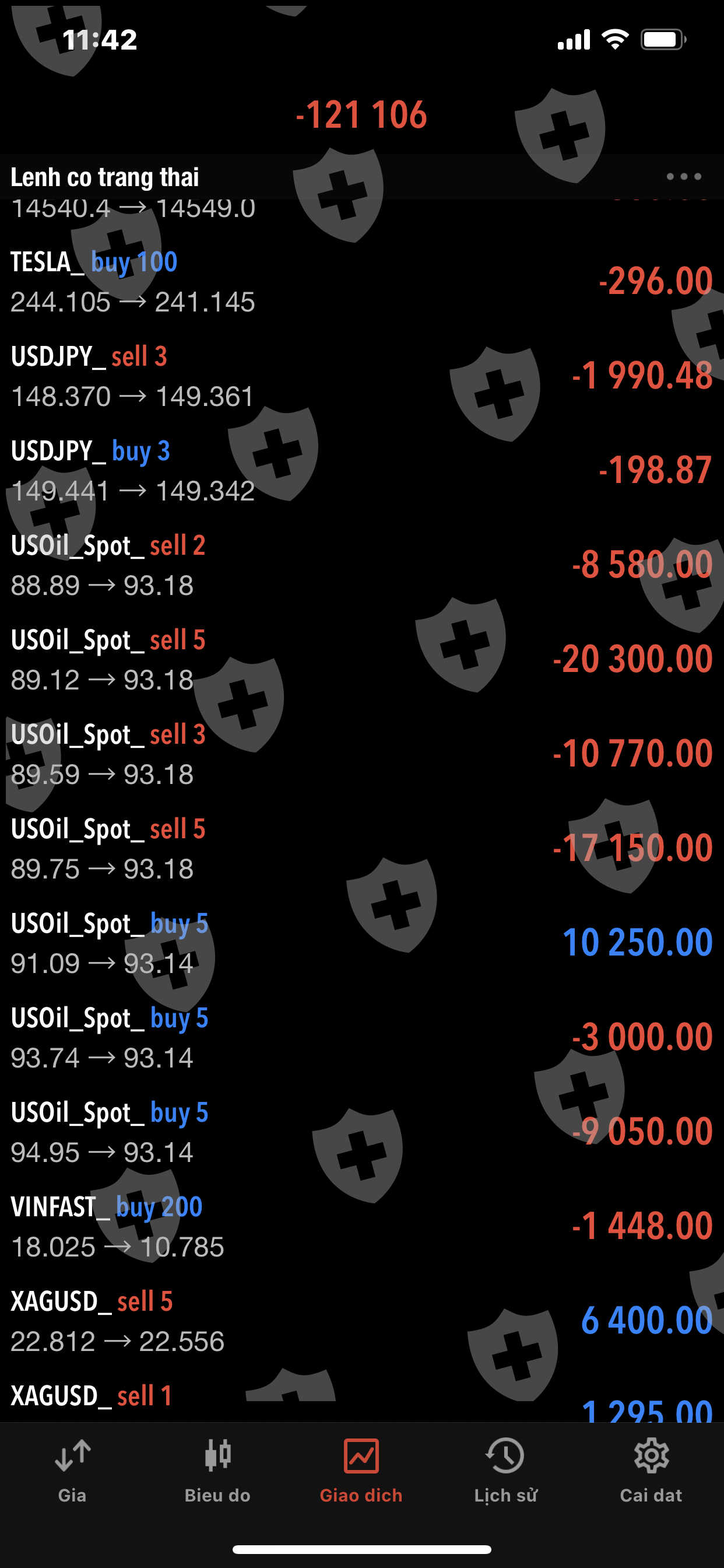Switch to the Gia tab
The height and width of the screenshot is (1568, 724).
click(x=72, y=1469)
